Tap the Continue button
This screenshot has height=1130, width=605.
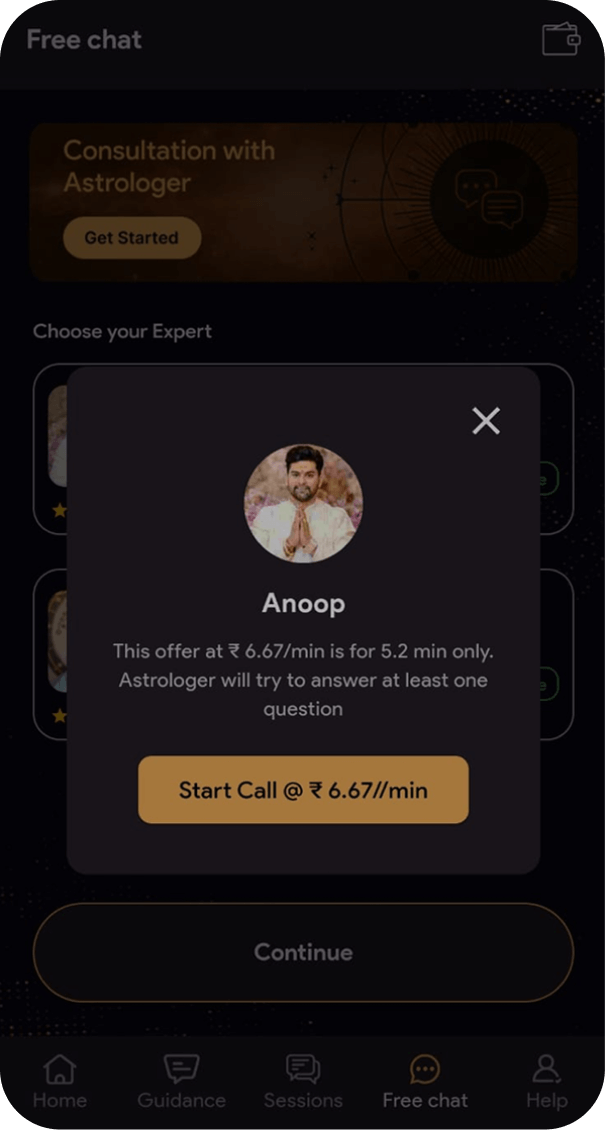click(x=303, y=952)
